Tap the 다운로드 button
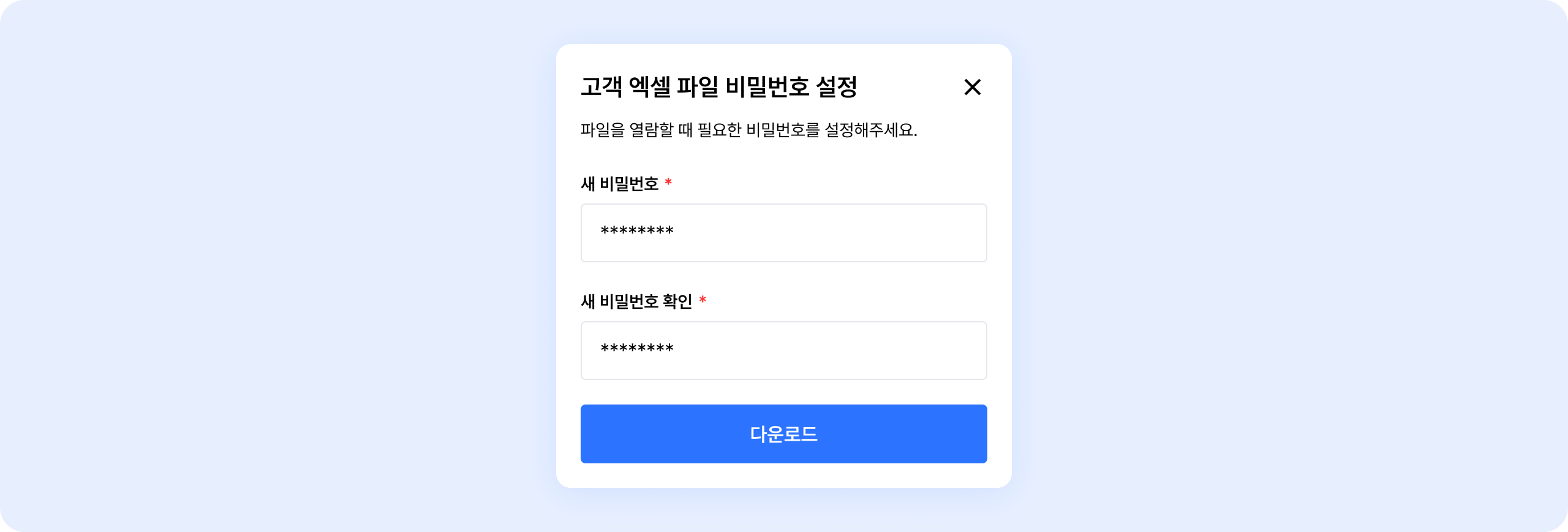 coord(783,434)
